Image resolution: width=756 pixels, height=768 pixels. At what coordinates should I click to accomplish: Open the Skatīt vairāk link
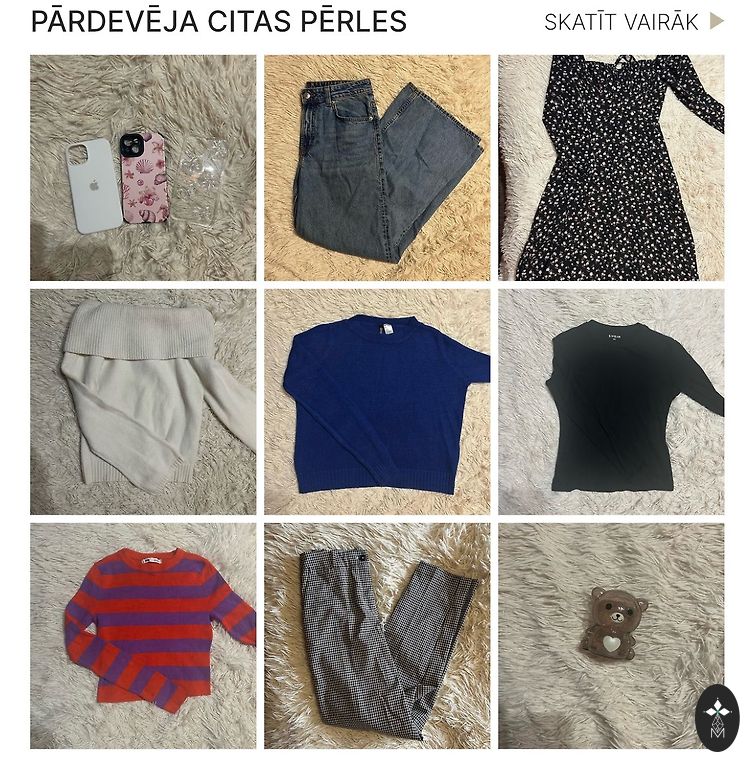[x=633, y=22]
